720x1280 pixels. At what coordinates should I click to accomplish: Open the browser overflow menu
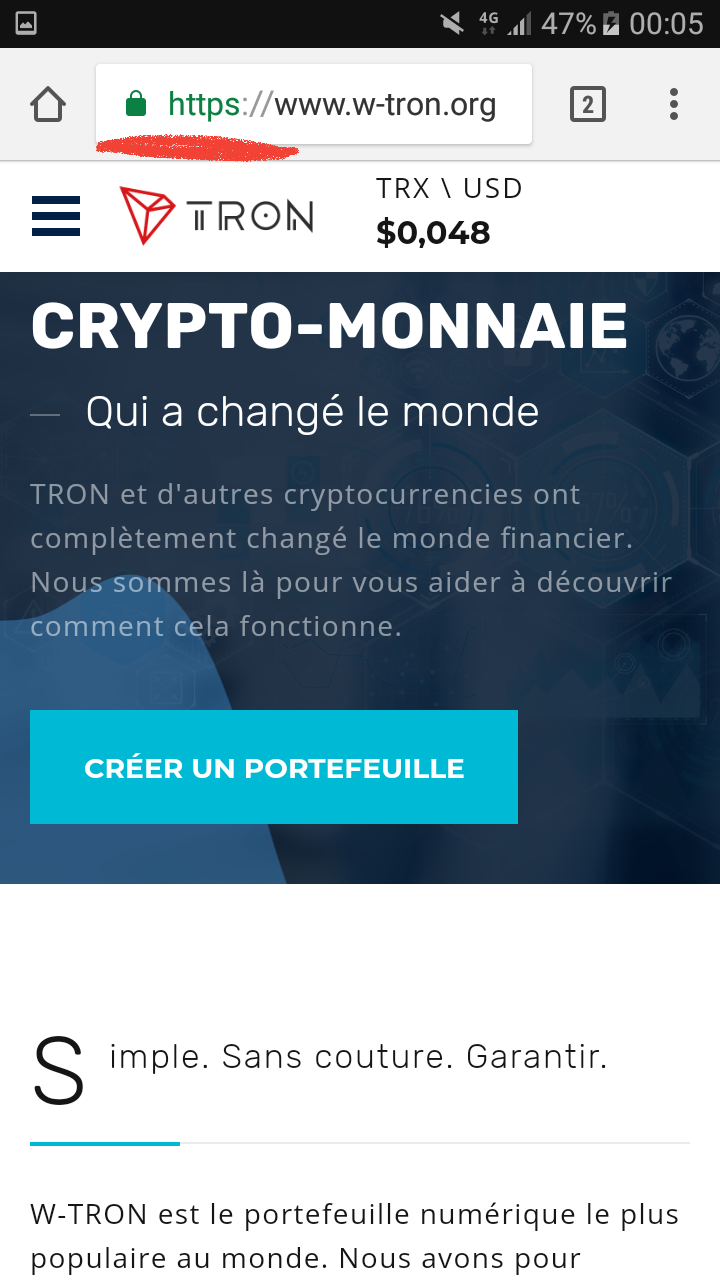coord(674,104)
